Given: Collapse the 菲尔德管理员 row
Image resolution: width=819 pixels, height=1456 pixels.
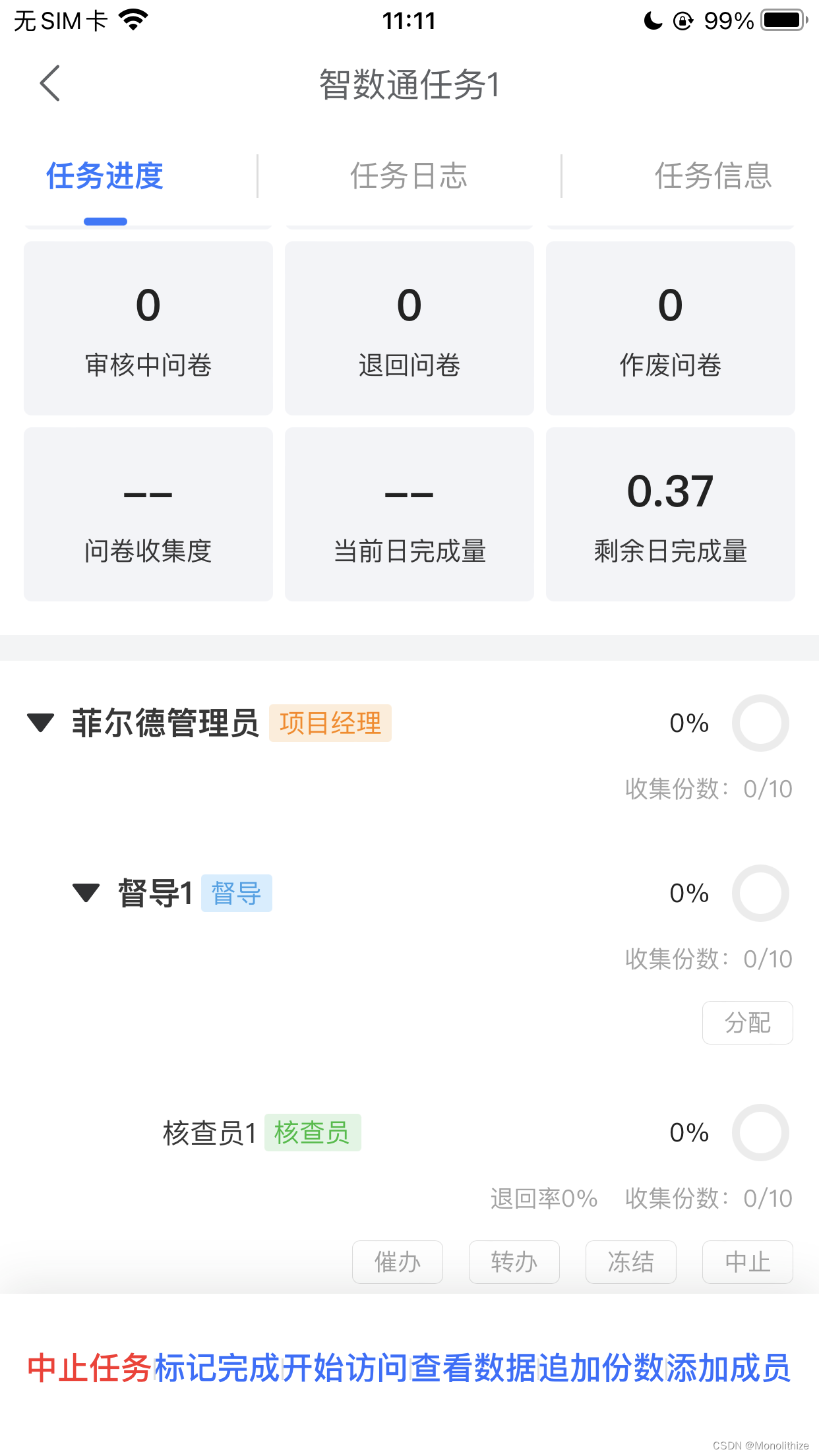Looking at the screenshot, I should coord(41,723).
